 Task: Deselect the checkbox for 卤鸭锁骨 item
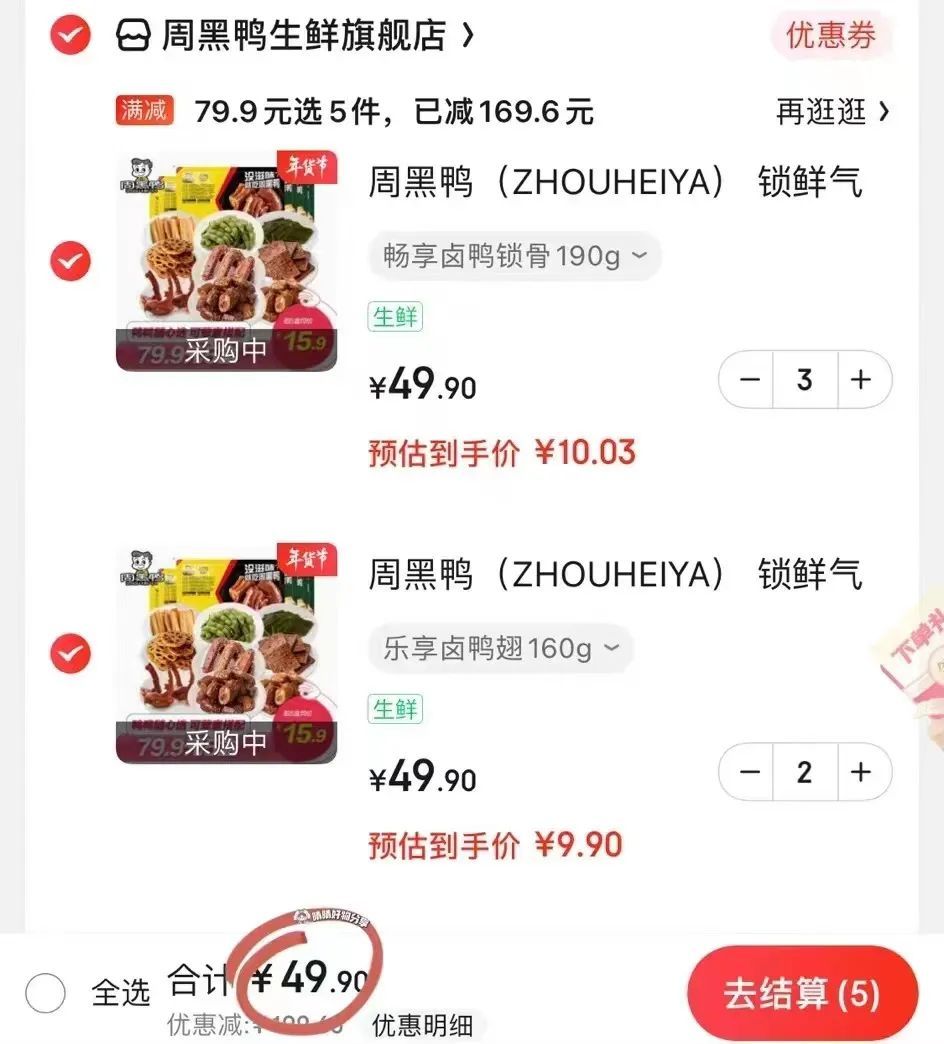pos(69,261)
